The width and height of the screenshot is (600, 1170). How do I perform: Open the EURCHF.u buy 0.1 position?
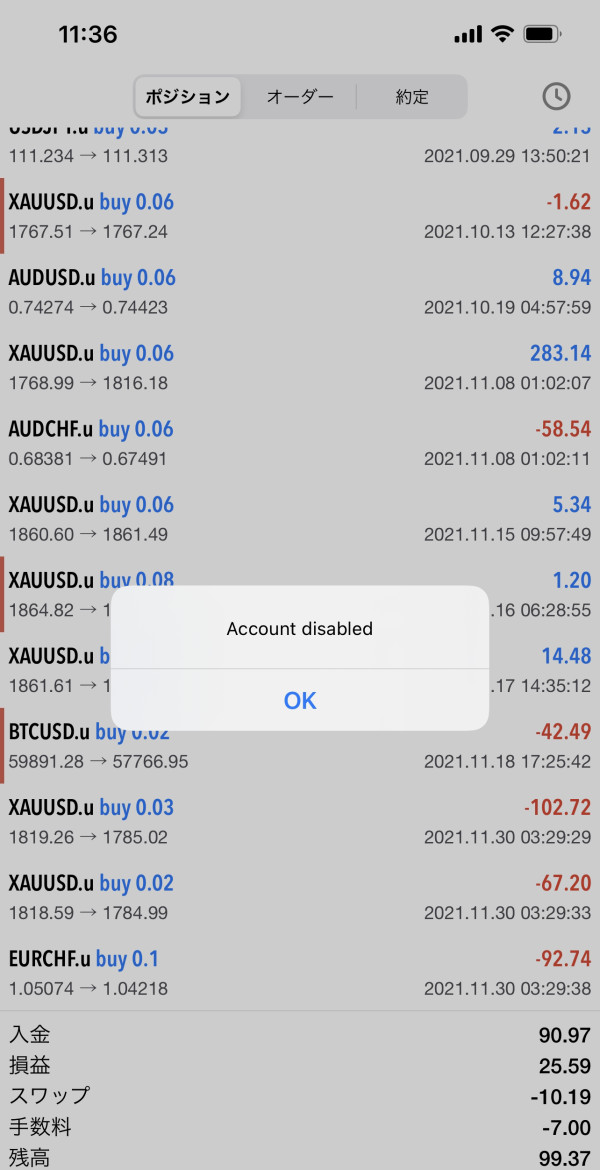coord(300,973)
